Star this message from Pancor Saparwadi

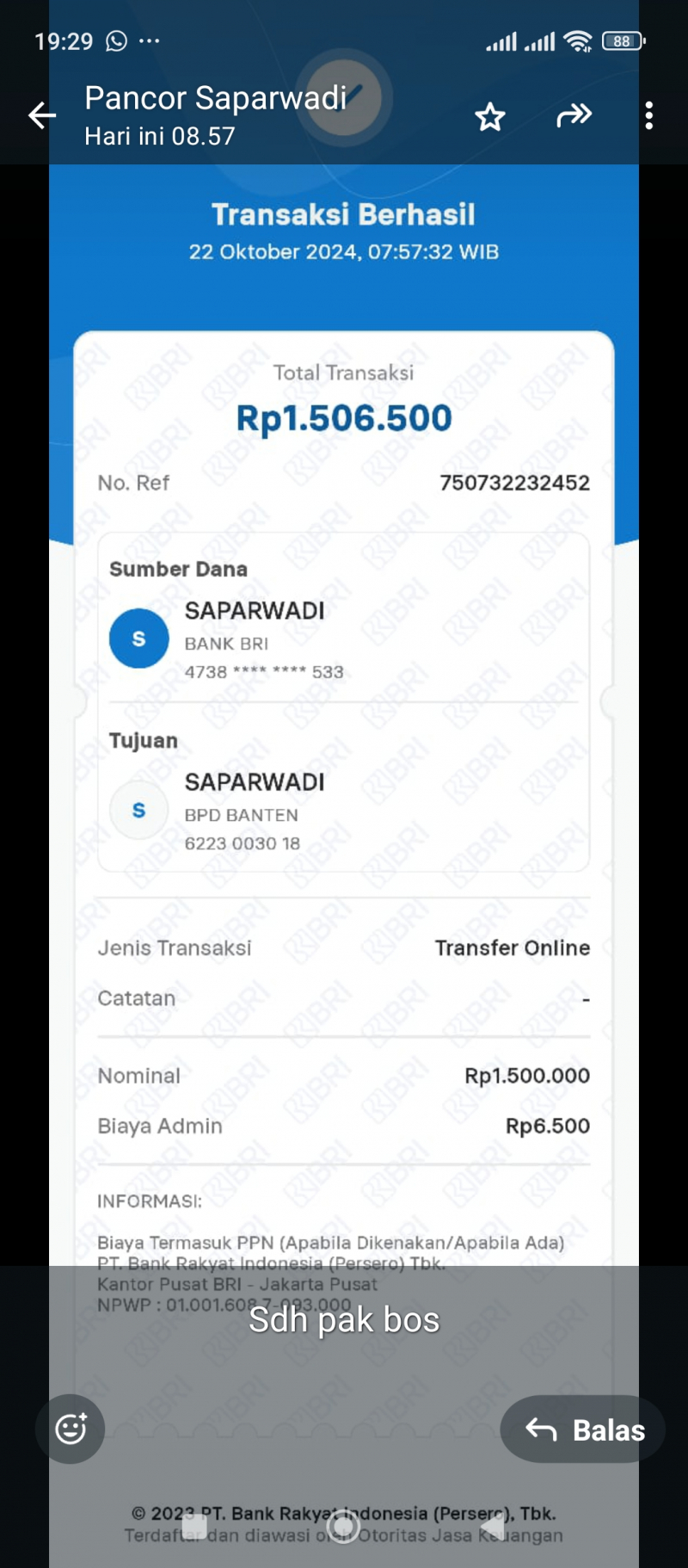point(490,116)
